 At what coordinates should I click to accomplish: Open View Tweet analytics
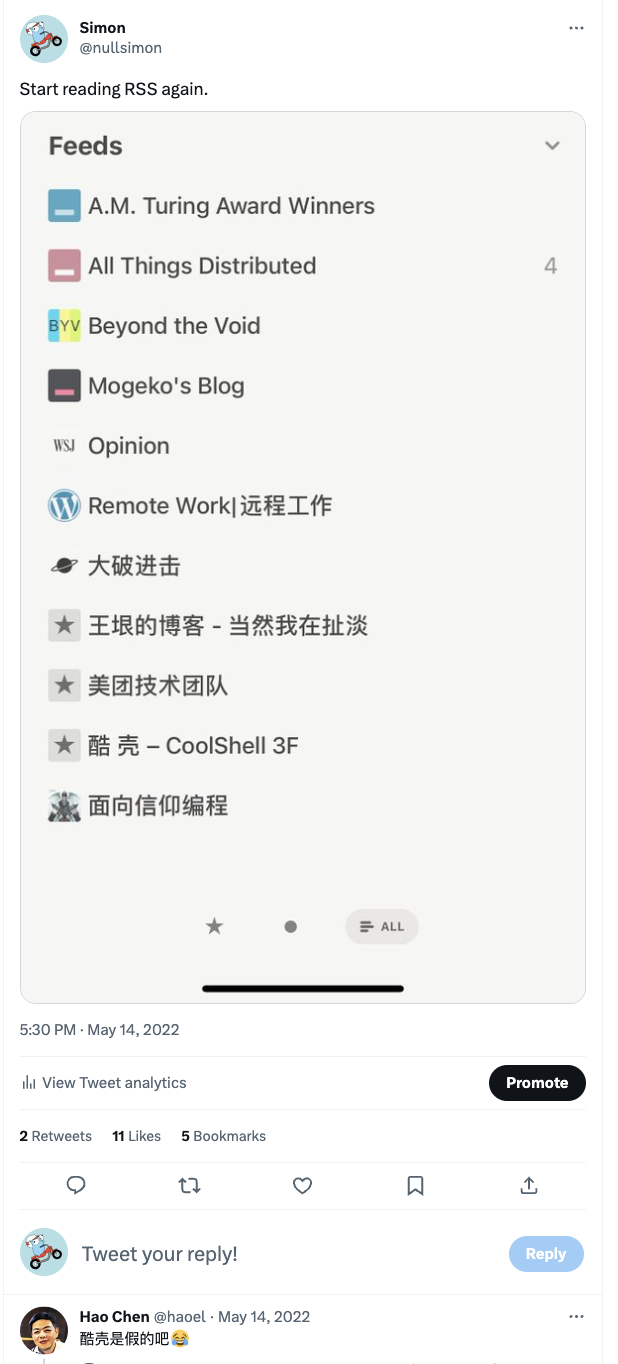pyautogui.click(x=104, y=1082)
